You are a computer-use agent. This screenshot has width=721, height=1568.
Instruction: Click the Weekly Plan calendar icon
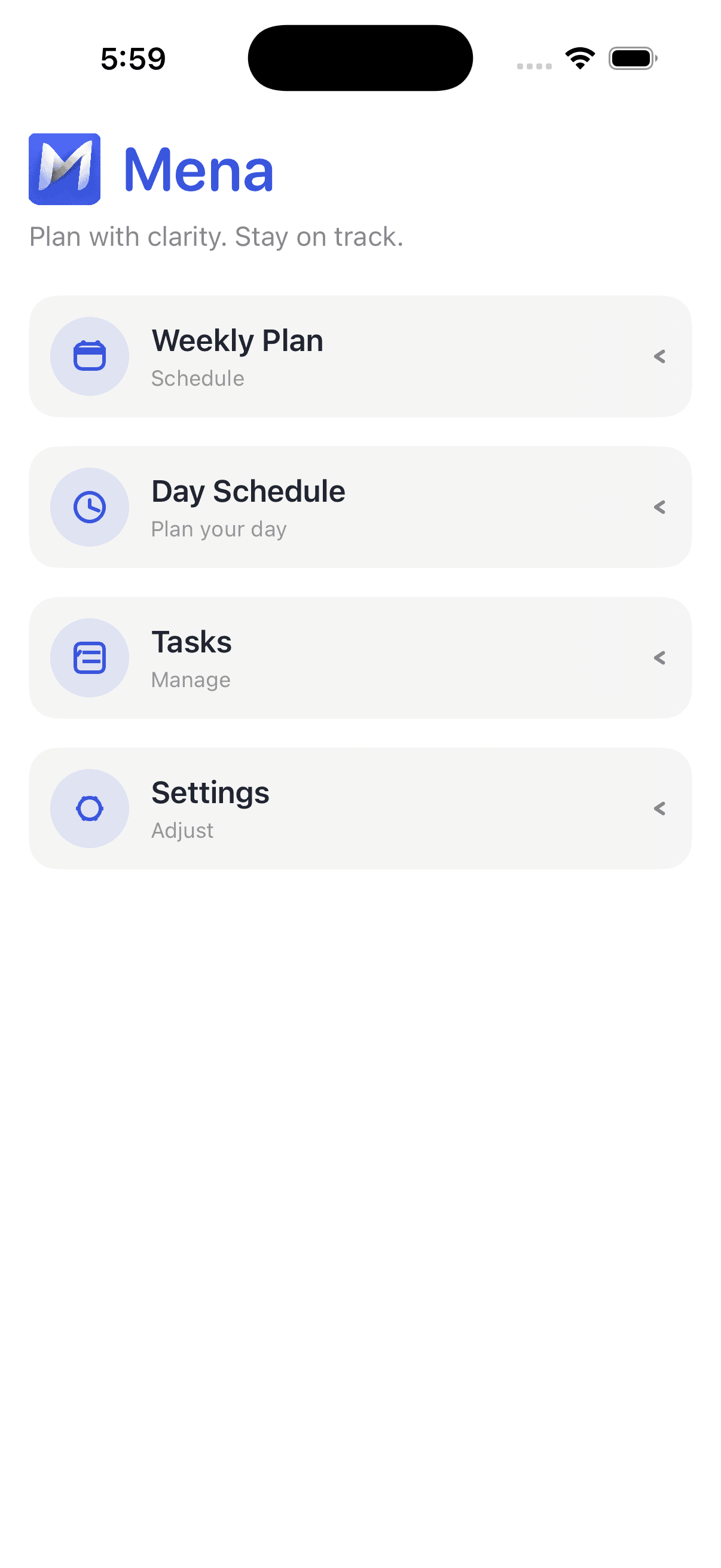tap(90, 356)
